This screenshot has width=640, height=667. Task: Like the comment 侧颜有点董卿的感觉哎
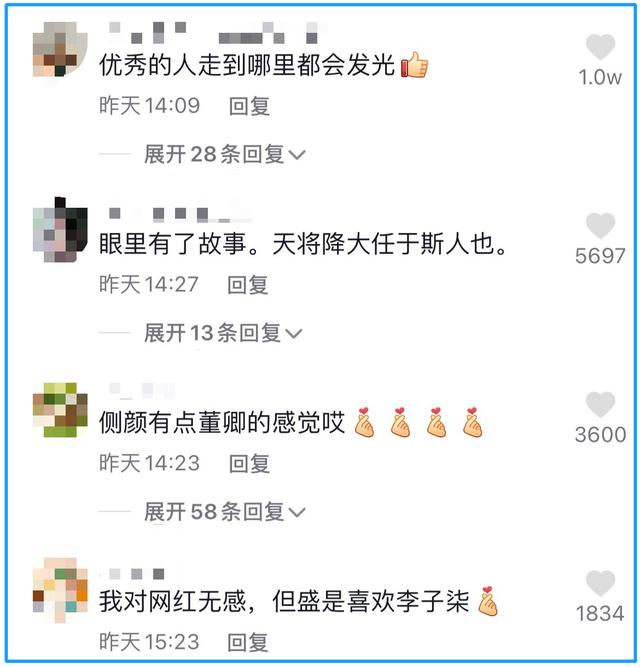pos(600,404)
